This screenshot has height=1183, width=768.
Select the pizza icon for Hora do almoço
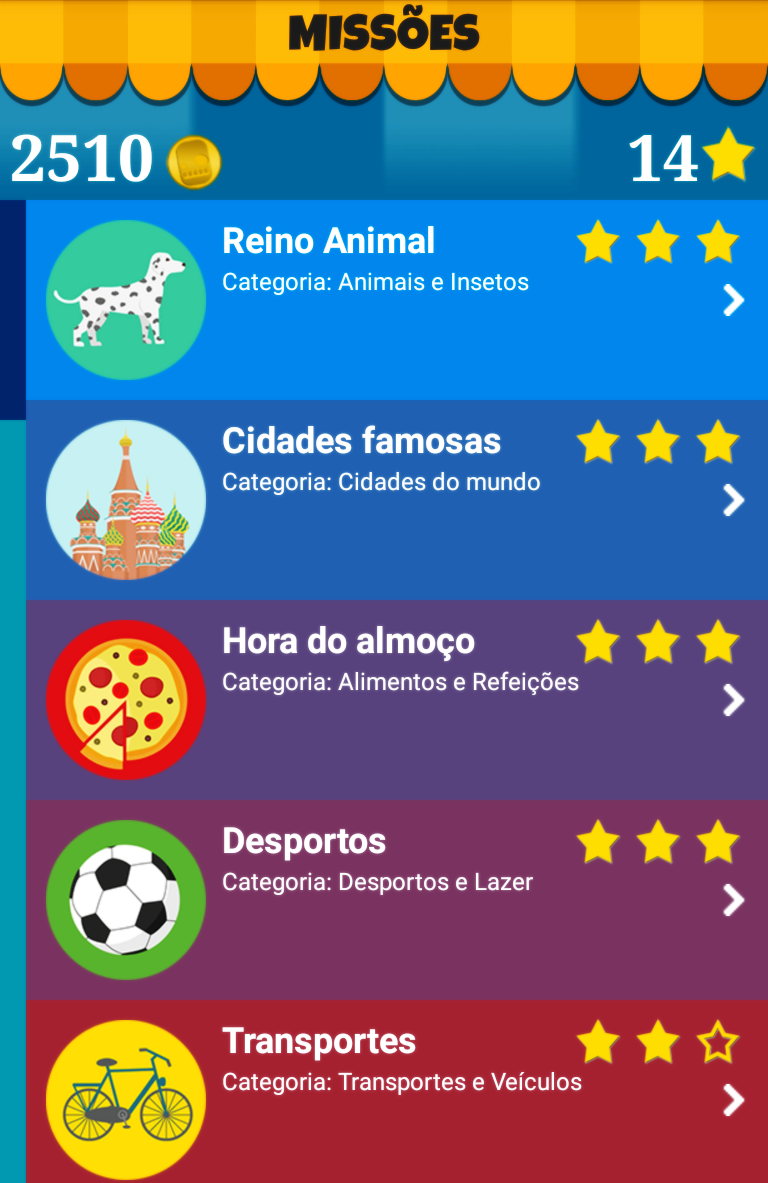click(x=125, y=700)
